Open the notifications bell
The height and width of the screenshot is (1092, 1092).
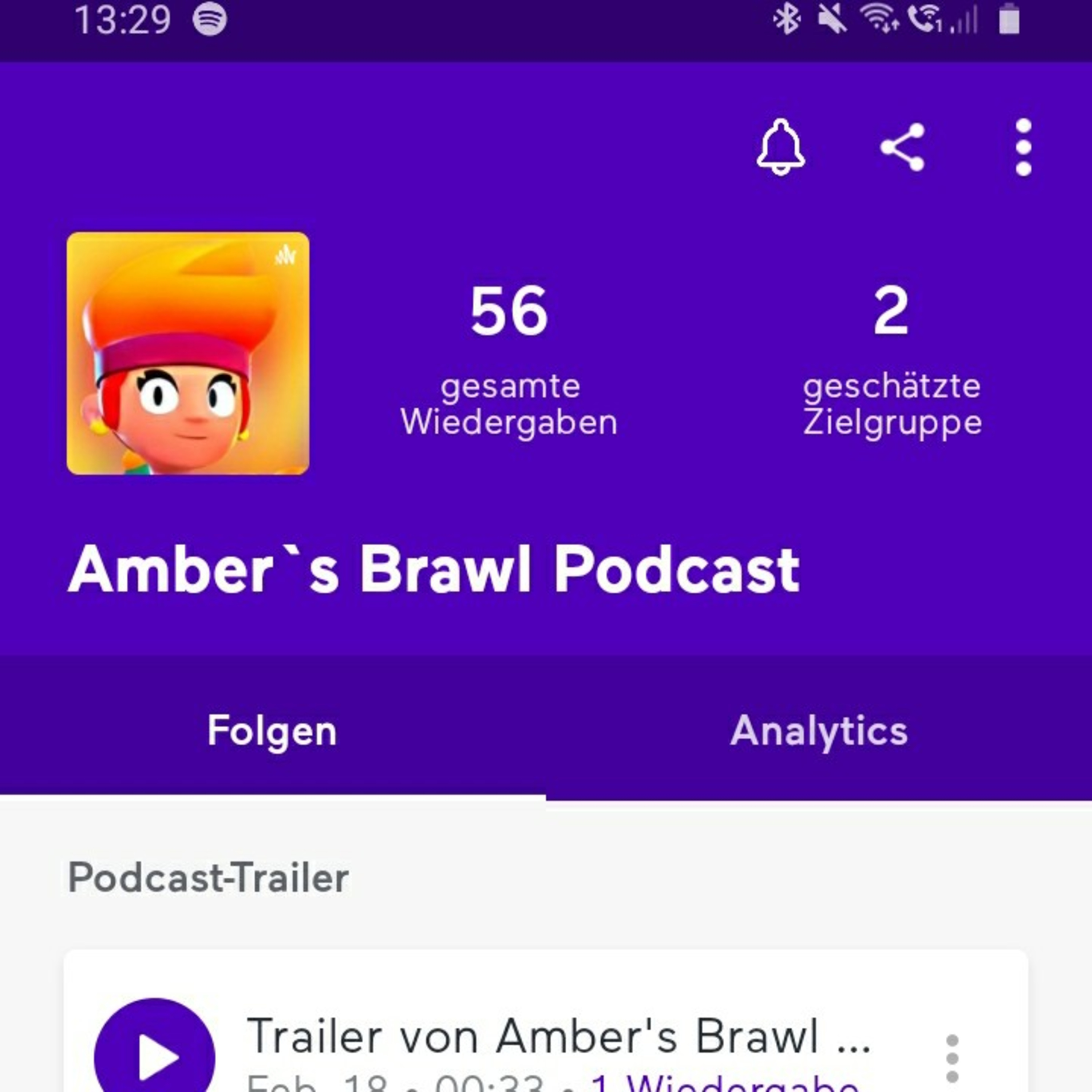point(780,147)
